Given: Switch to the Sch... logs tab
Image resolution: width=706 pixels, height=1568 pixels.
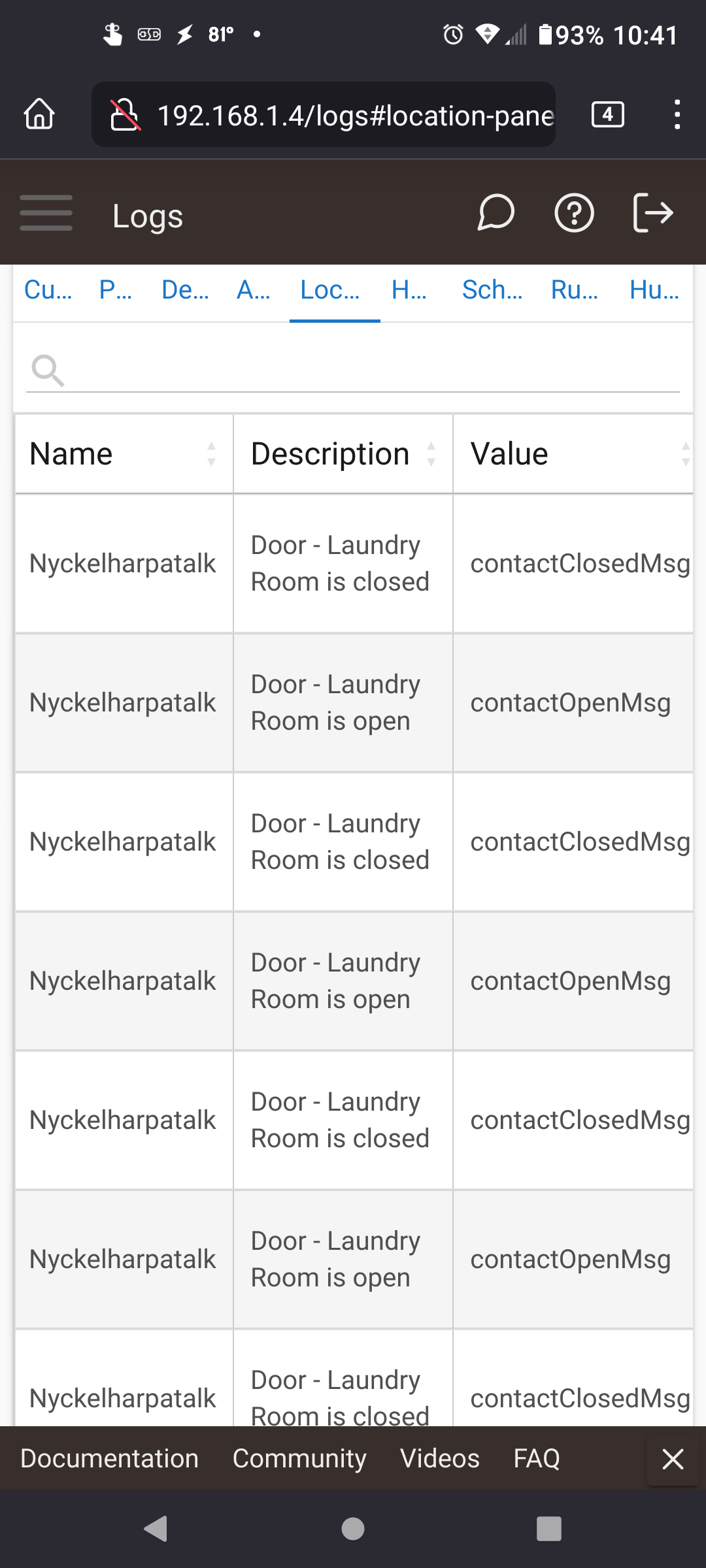Looking at the screenshot, I should coord(492,289).
